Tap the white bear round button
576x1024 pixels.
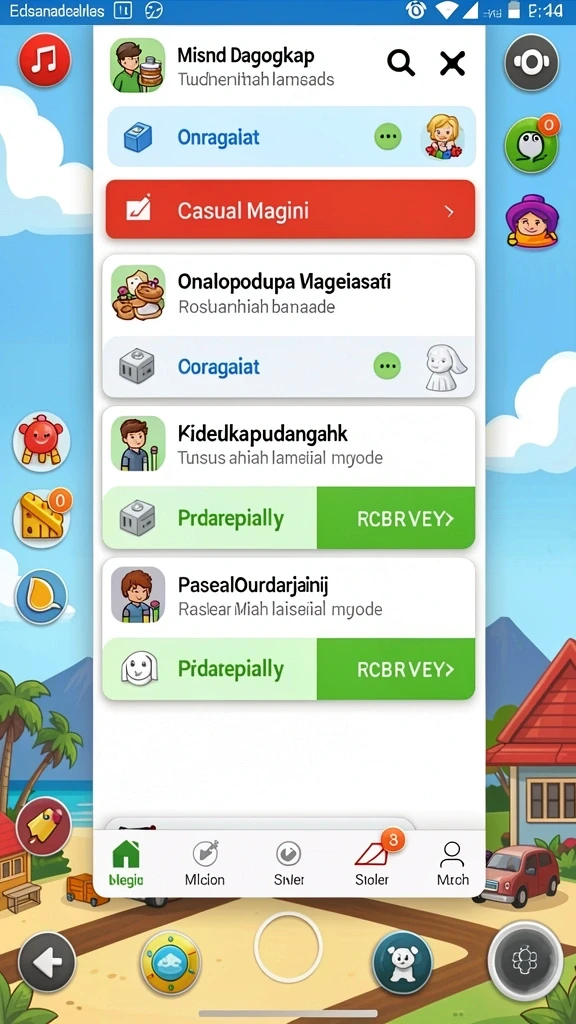402,963
